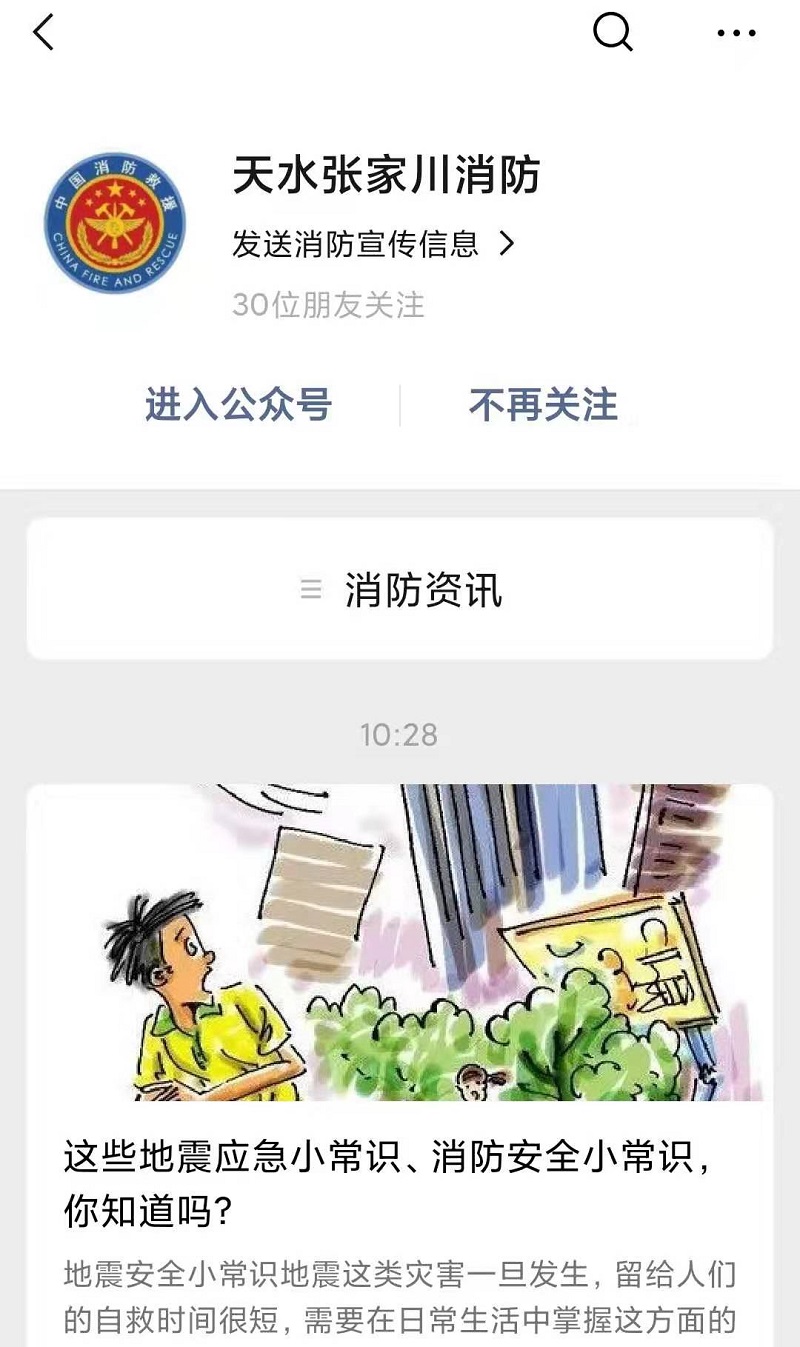This screenshot has height=1347, width=800.
Task: Unfollow via 不再关注
Action: [x=543, y=405]
